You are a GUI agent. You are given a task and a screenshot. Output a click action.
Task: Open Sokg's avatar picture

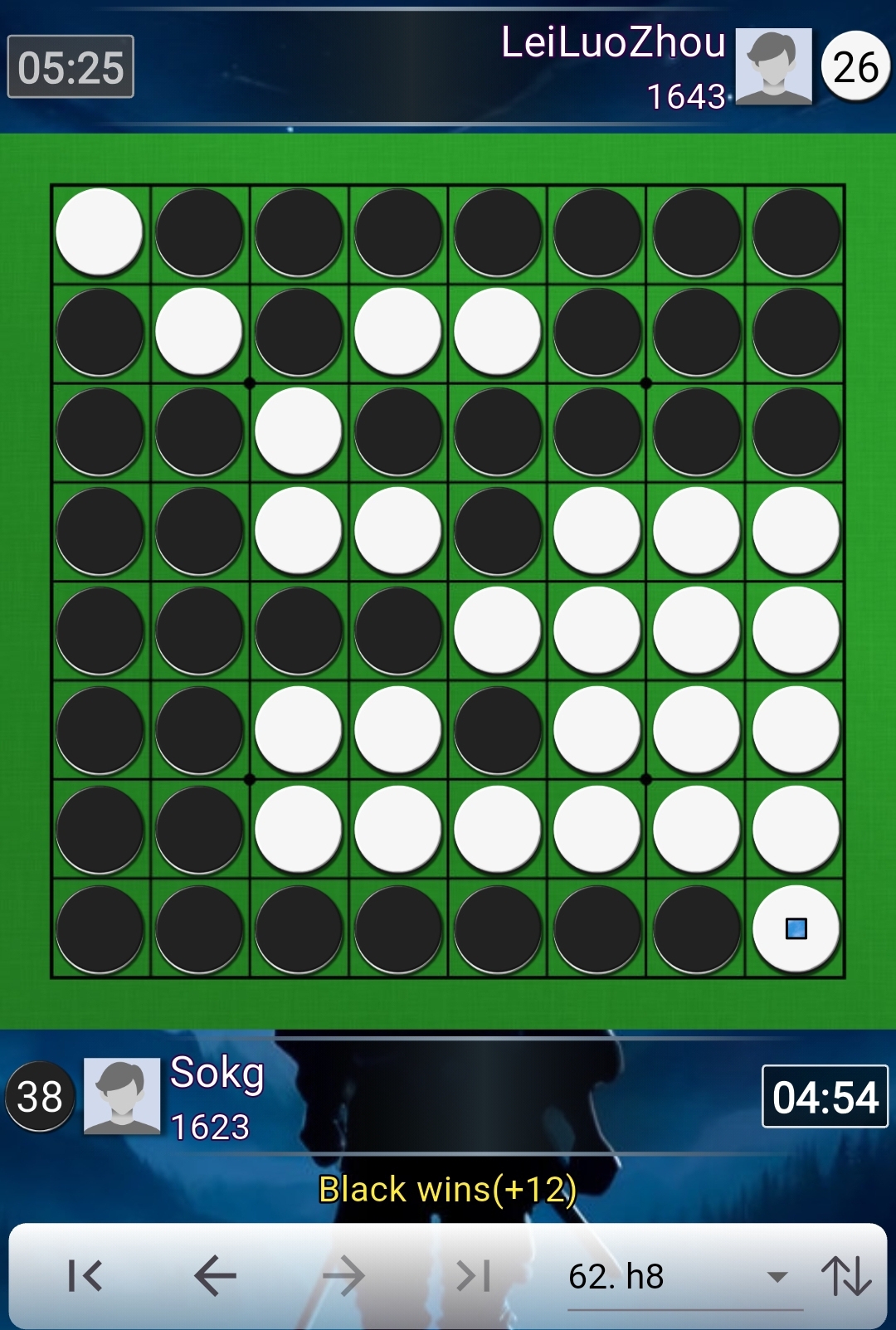pyautogui.click(x=123, y=1097)
